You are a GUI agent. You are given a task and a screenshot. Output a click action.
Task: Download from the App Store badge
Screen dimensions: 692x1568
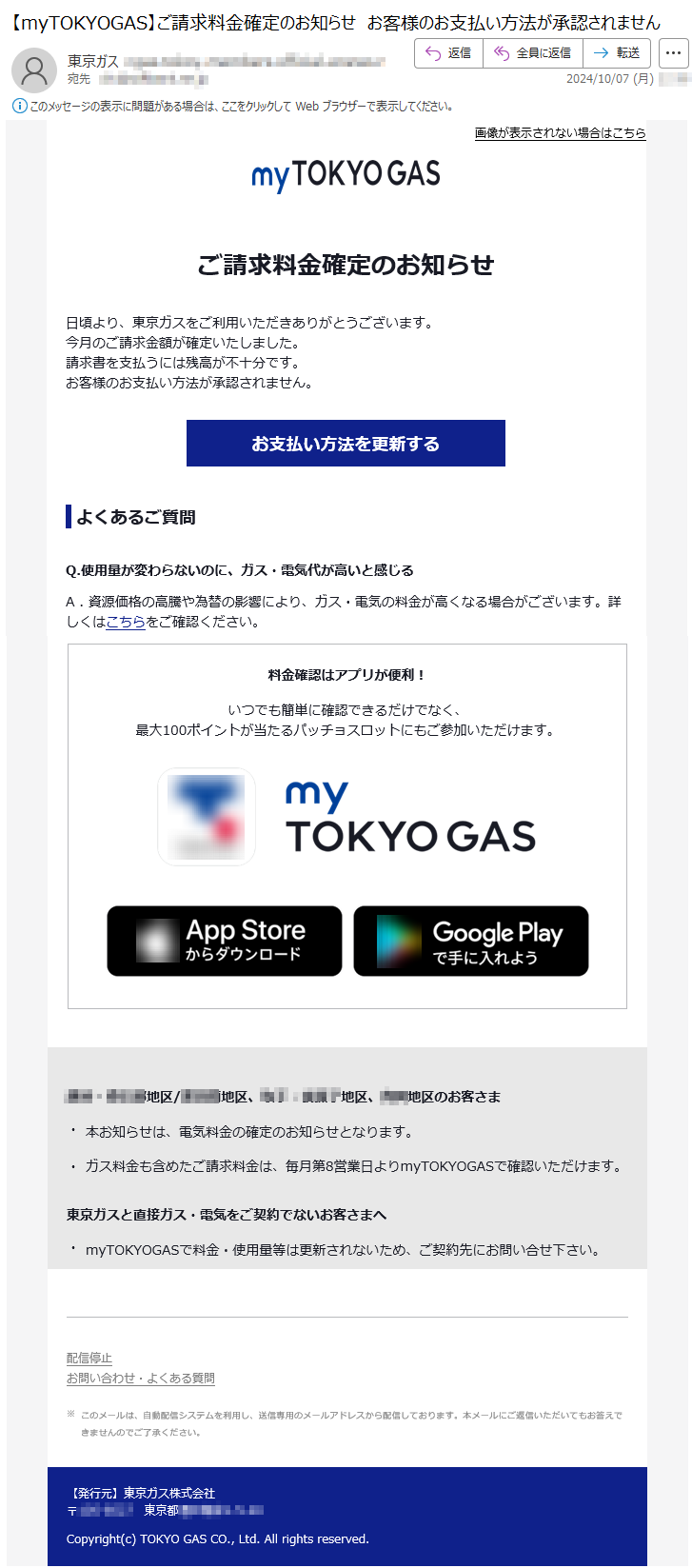[x=225, y=941]
